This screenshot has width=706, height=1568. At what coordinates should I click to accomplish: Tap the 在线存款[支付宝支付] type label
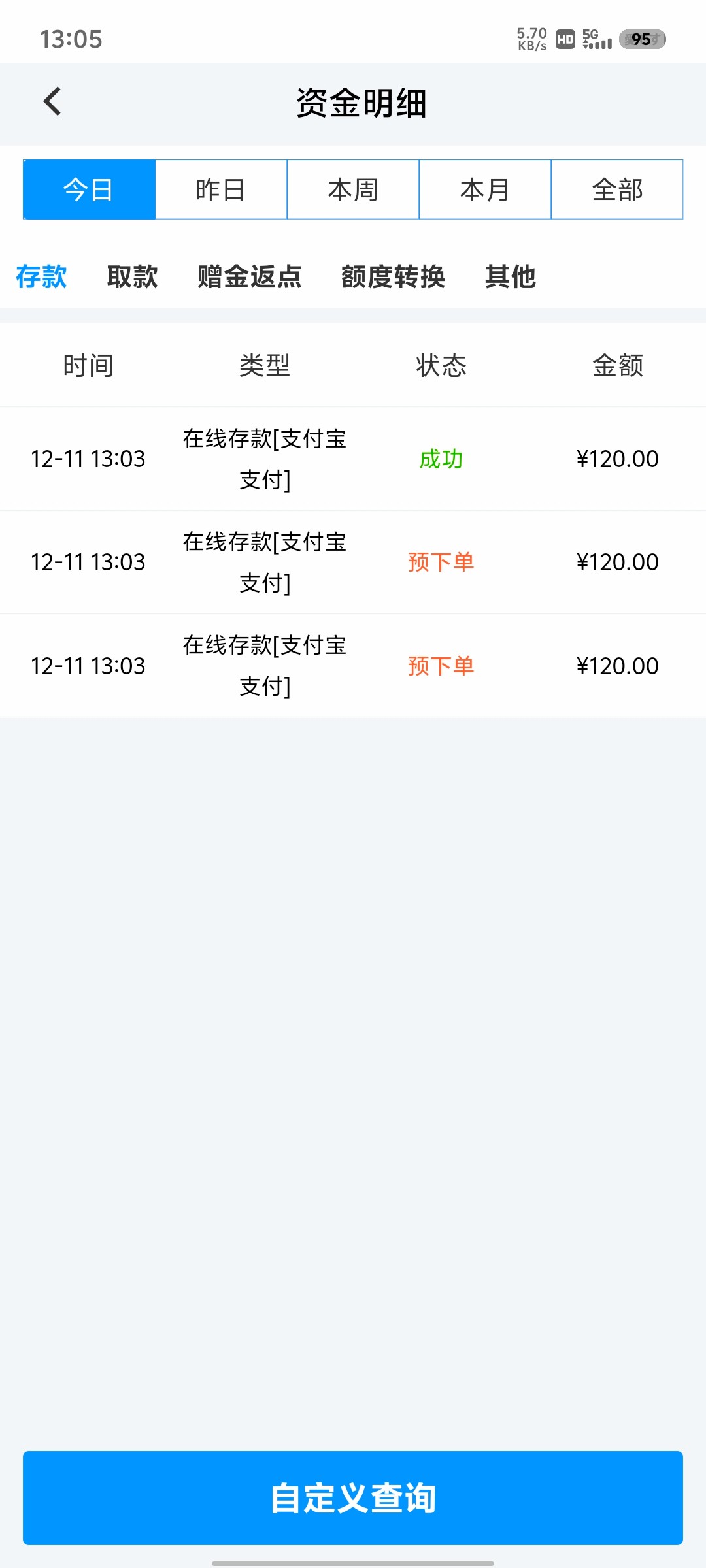coord(265,459)
